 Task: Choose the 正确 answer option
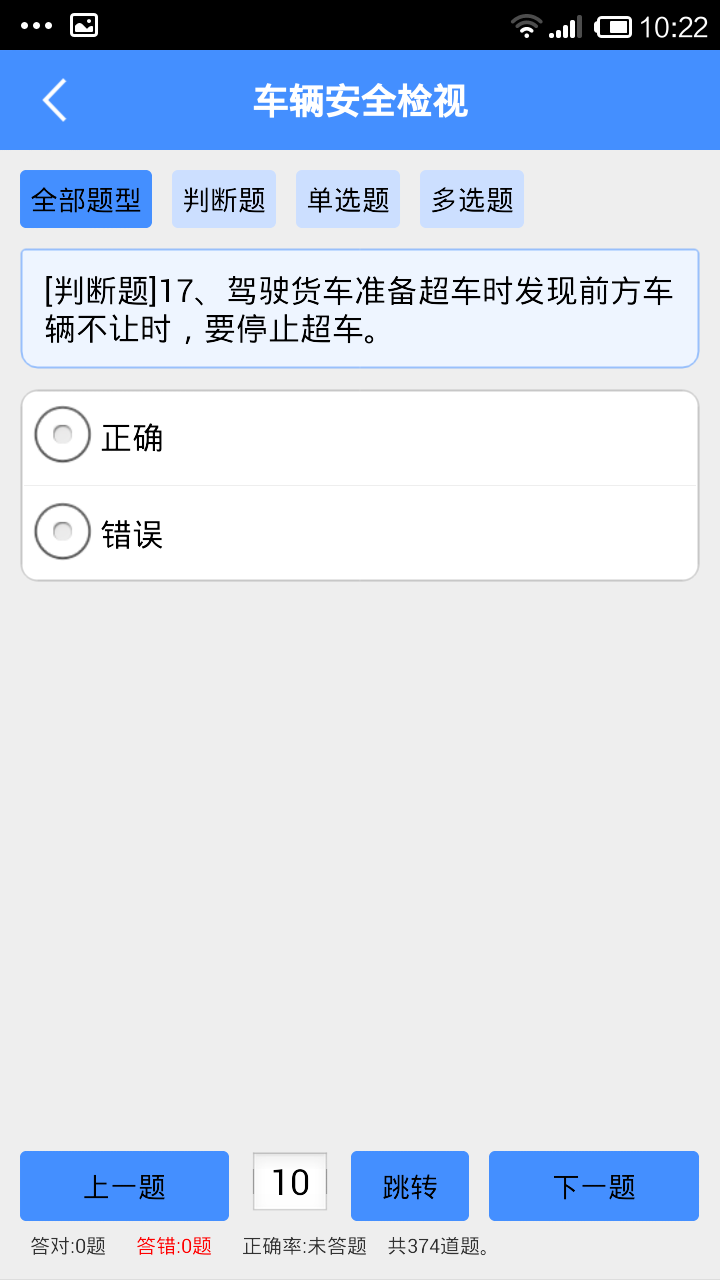pyautogui.click(x=360, y=438)
